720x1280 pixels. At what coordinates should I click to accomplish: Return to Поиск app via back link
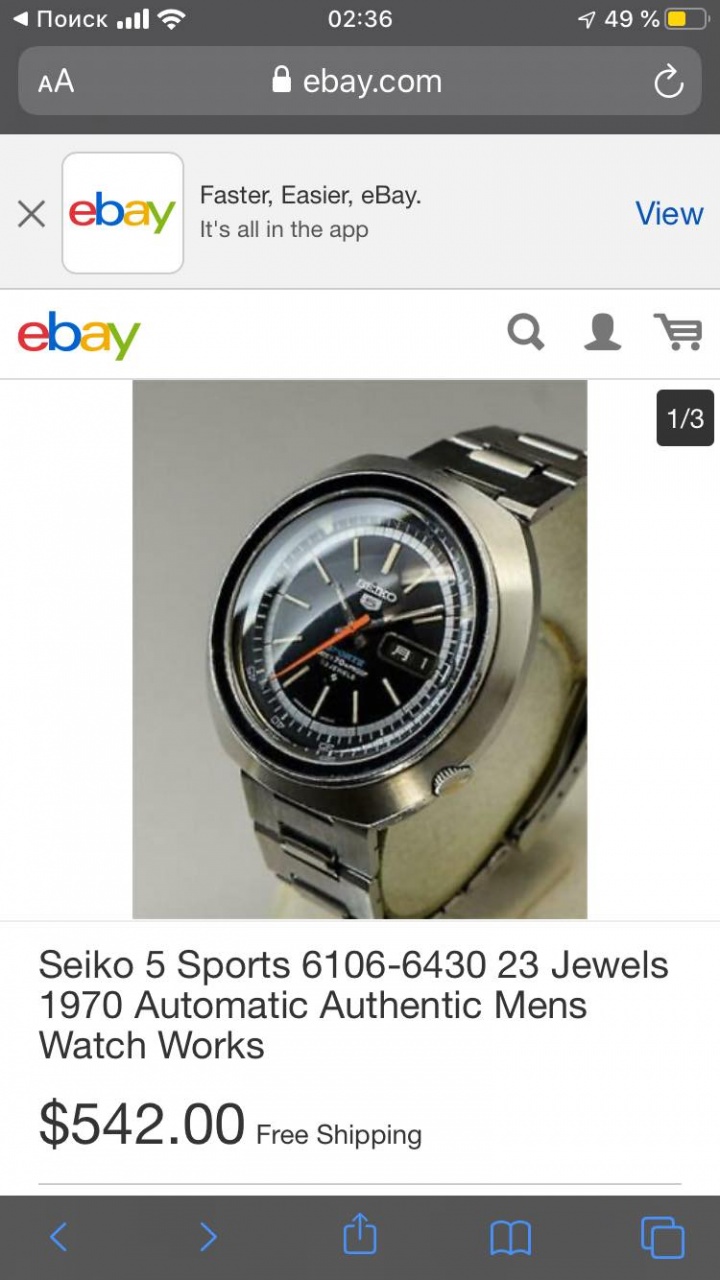point(60,19)
